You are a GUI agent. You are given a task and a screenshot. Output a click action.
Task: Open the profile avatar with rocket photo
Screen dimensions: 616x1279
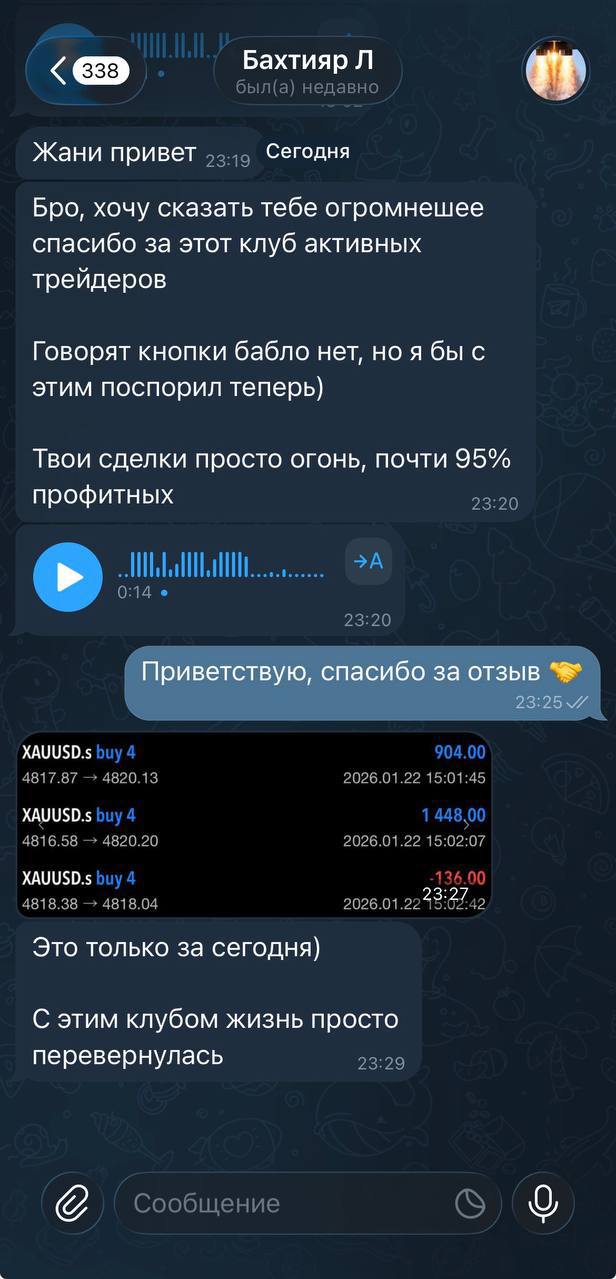(x=556, y=70)
